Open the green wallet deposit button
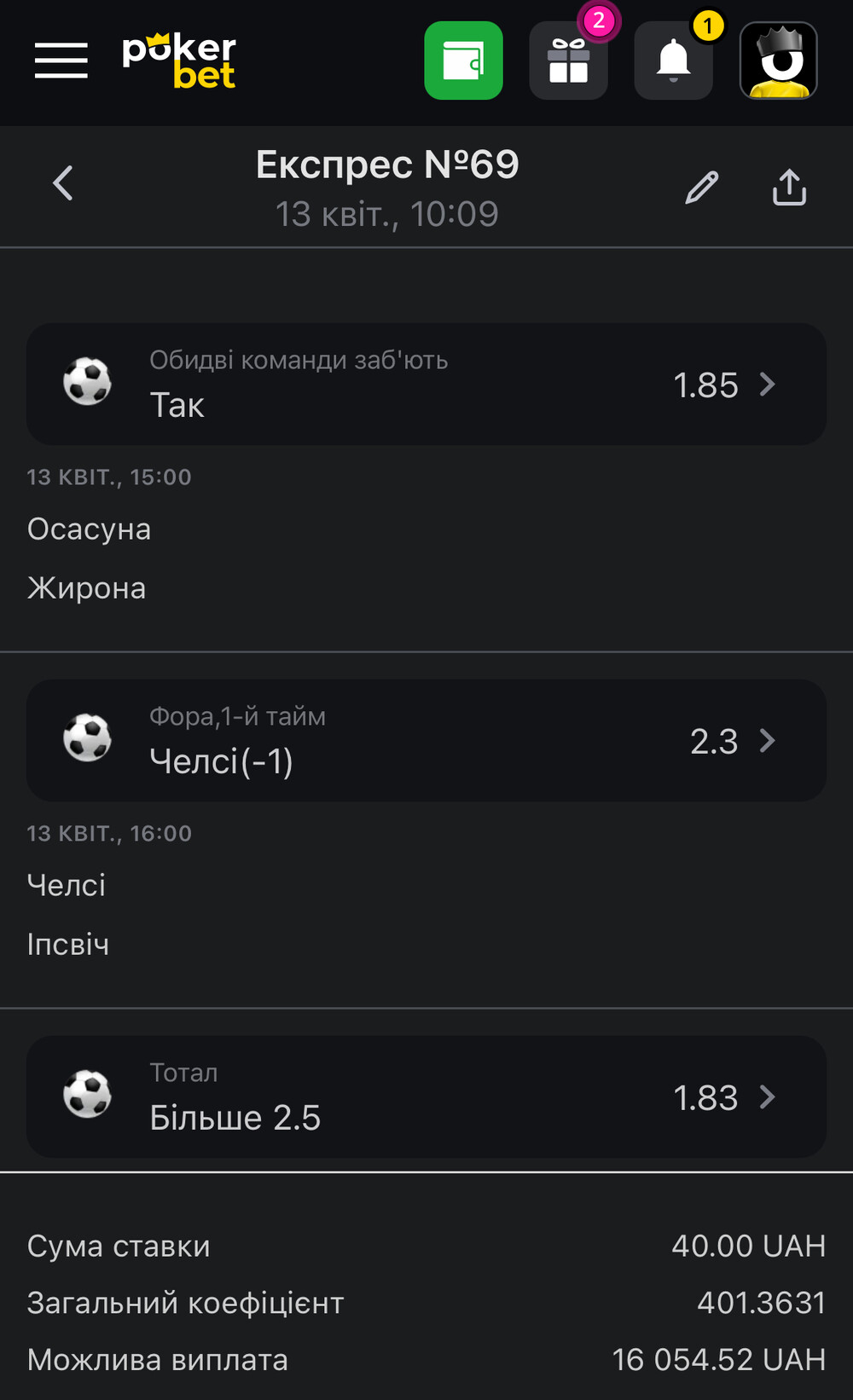 [x=463, y=61]
